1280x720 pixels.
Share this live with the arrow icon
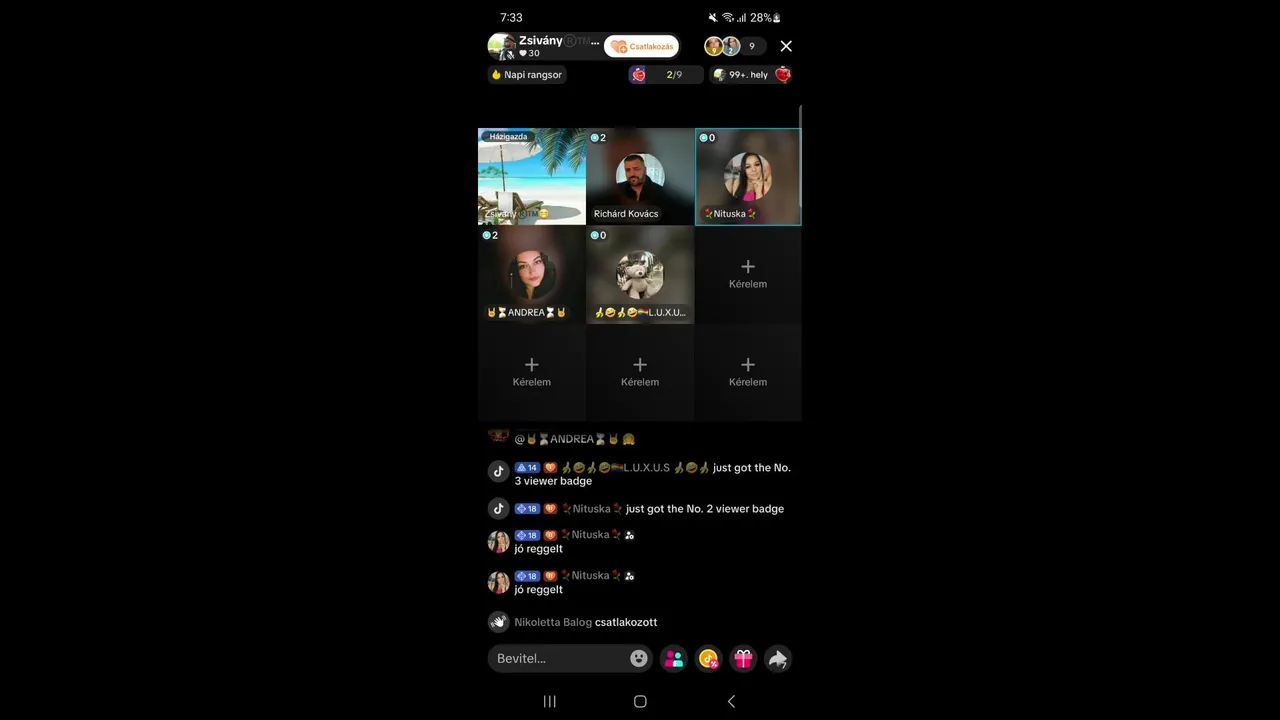click(777, 658)
